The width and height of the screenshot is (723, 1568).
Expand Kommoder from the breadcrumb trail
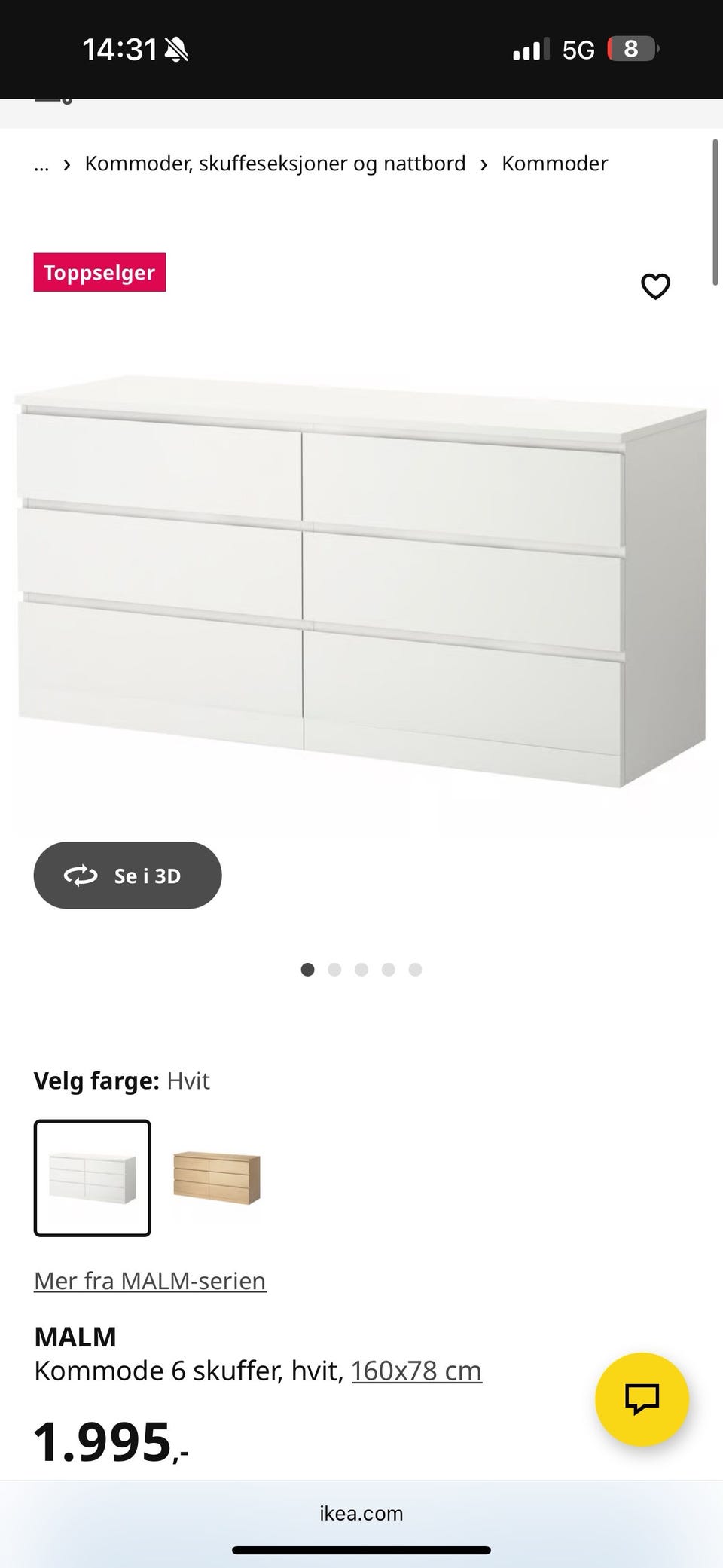pyautogui.click(x=555, y=164)
